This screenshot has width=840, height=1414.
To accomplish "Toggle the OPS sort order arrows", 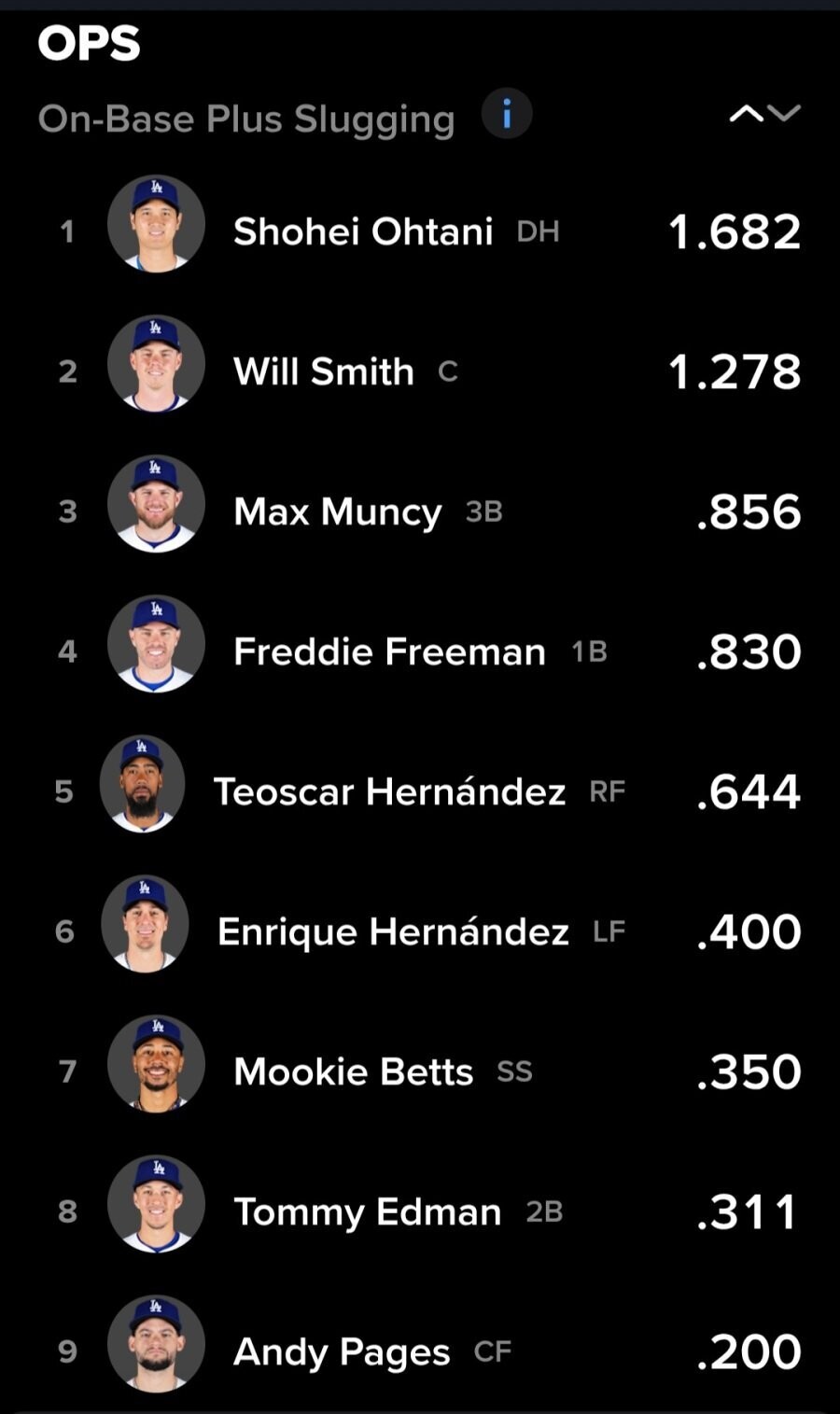I will [764, 114].
